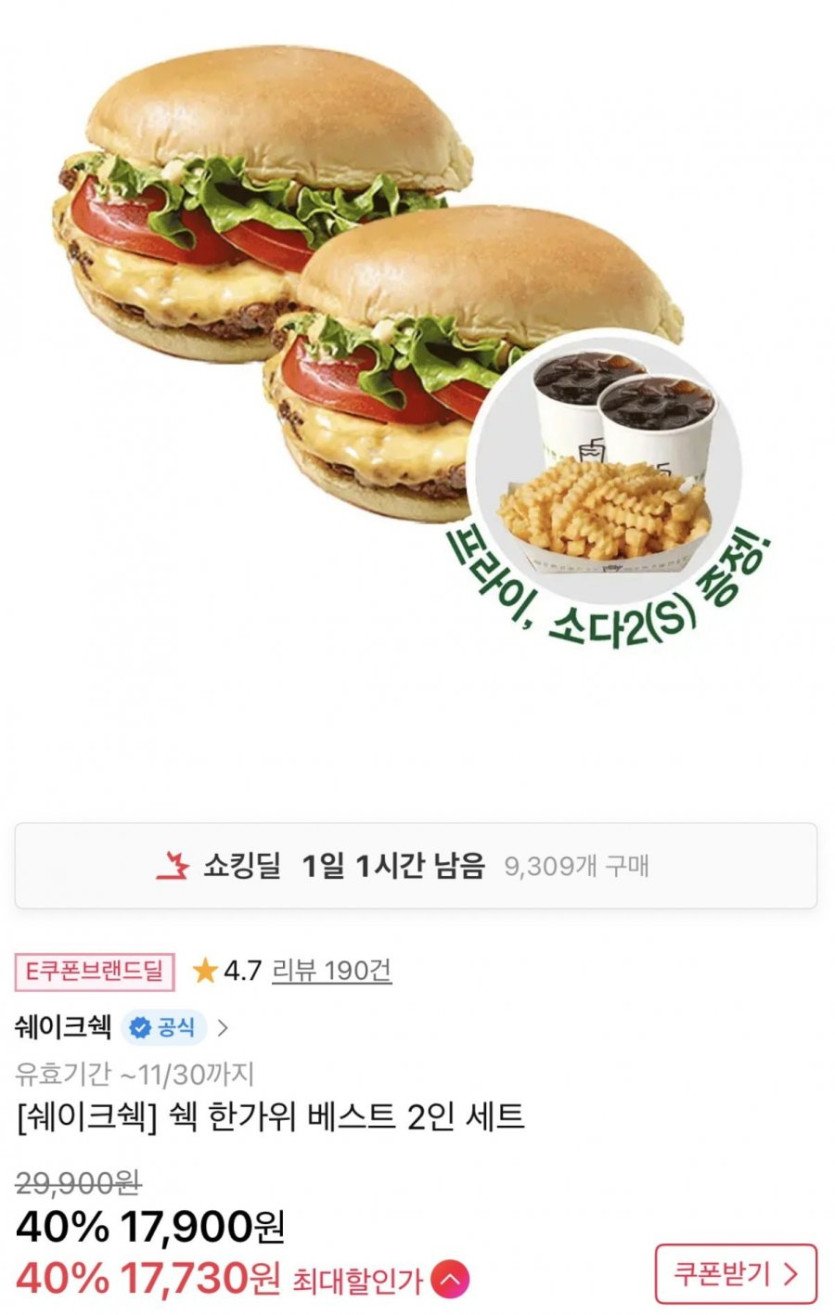The image size is (835, 1315).
Task: Visit the 쉐이크쉑 공식 brand store
Action: pos(122,1027)
